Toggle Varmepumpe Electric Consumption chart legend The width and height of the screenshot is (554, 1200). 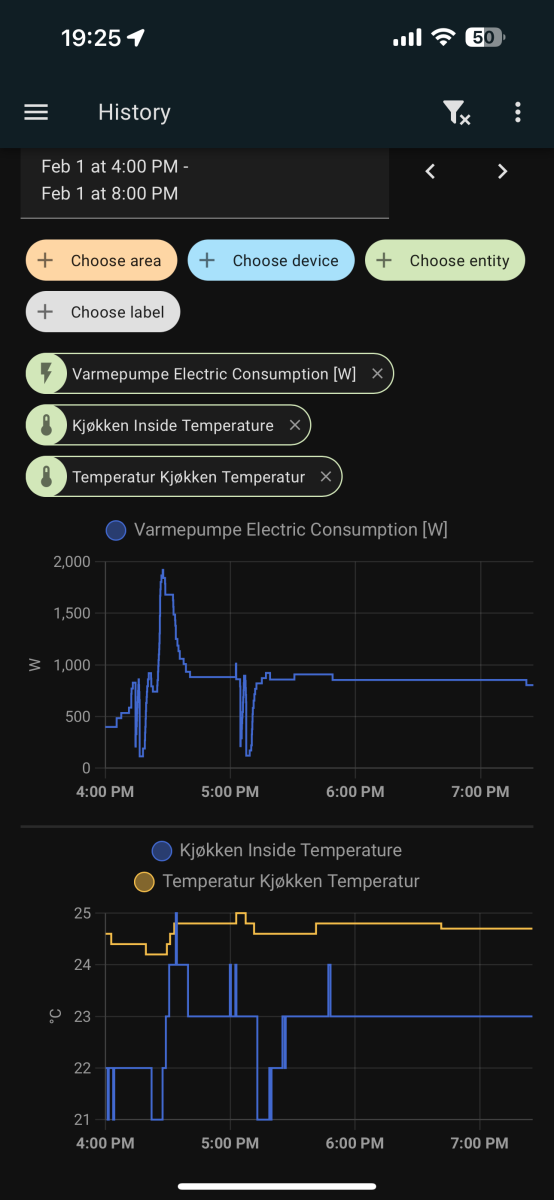277,530
